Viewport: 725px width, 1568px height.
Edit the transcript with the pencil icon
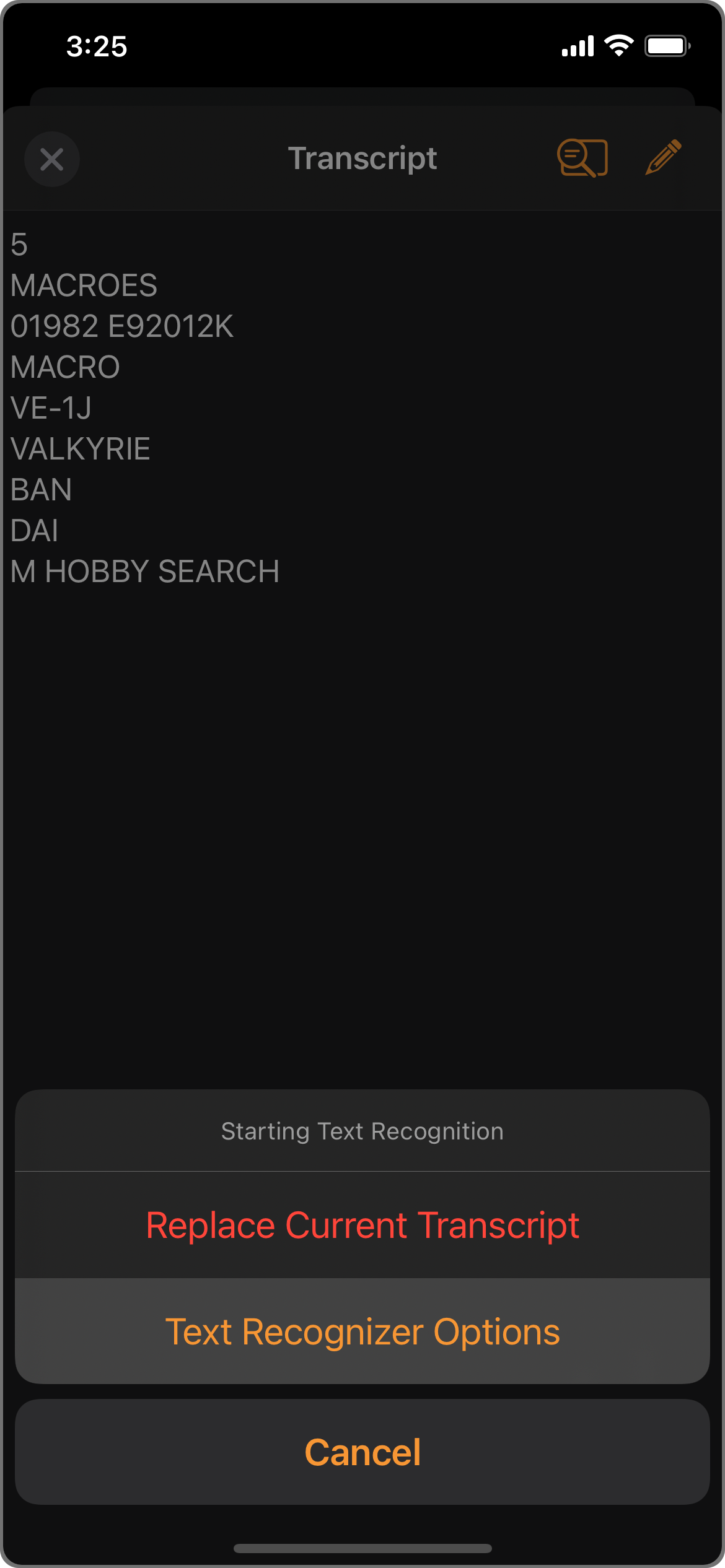point(664,157)
